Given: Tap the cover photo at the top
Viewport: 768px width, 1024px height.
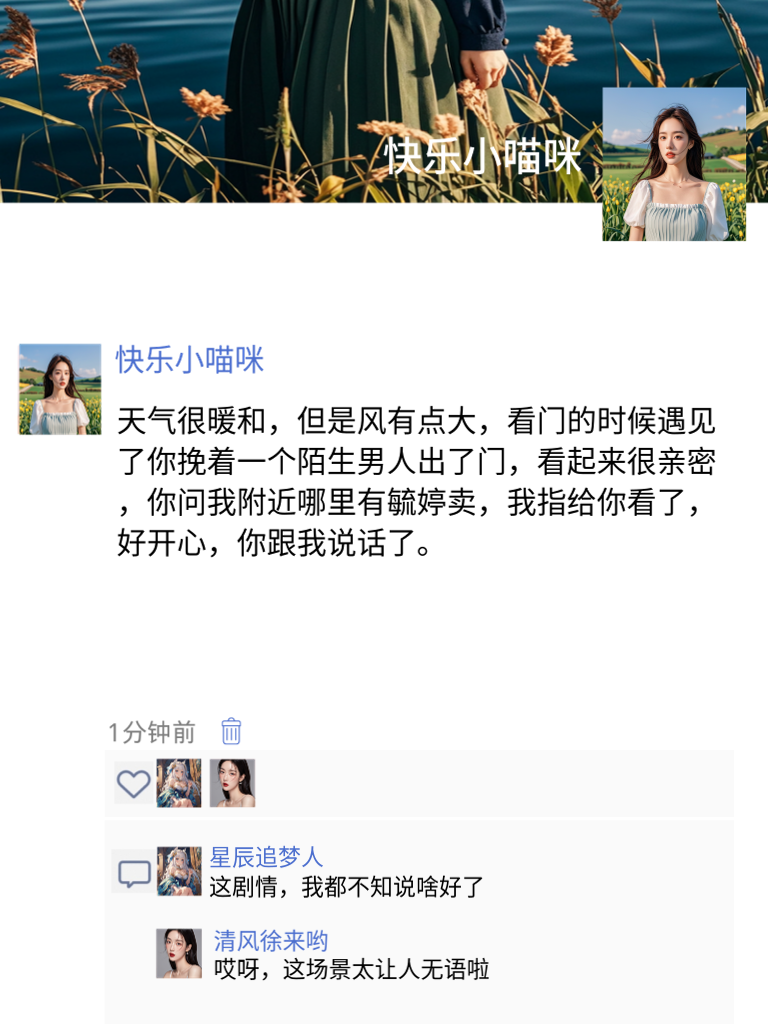Looking at the screenshot, I should click(300, 90).
